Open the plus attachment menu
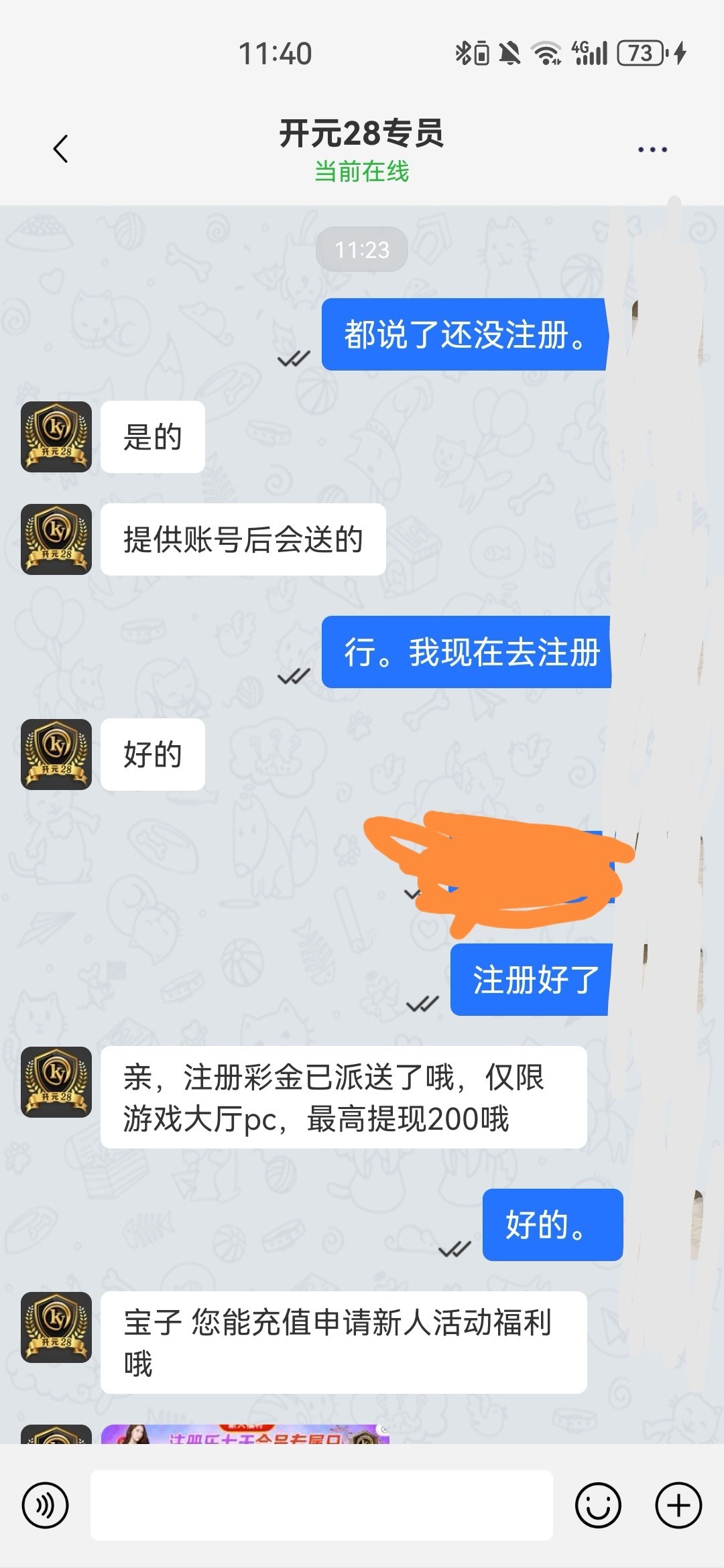This screenshot has height=1568, width=724. coord(678,1505)
